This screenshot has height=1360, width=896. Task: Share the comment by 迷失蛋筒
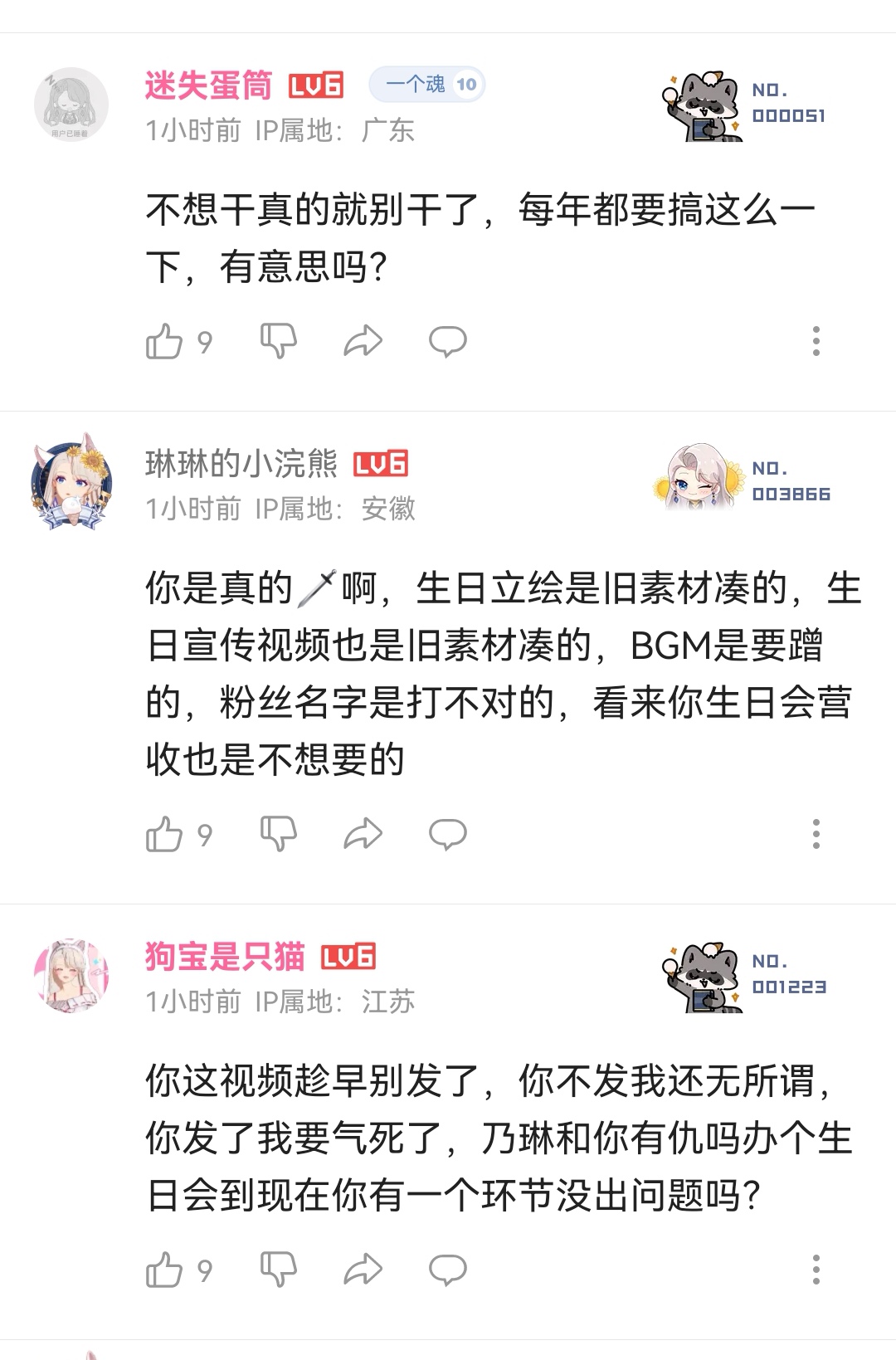click(363, 341)
